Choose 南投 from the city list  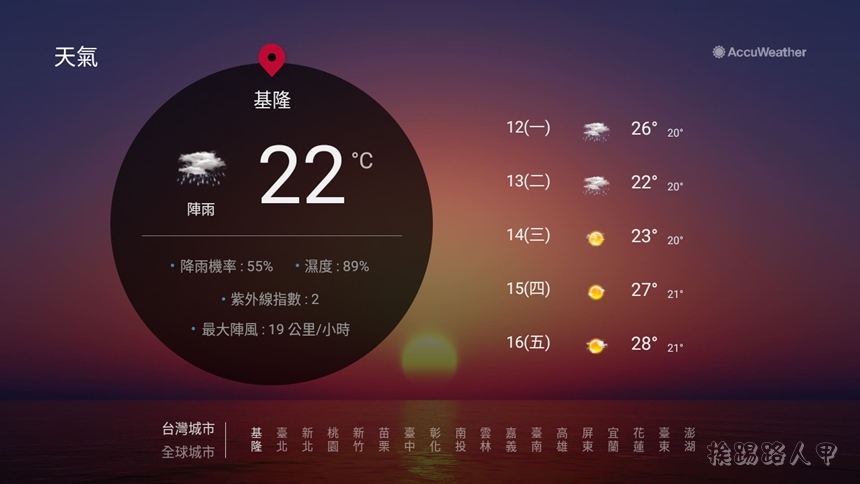click(x=460, y=440)
